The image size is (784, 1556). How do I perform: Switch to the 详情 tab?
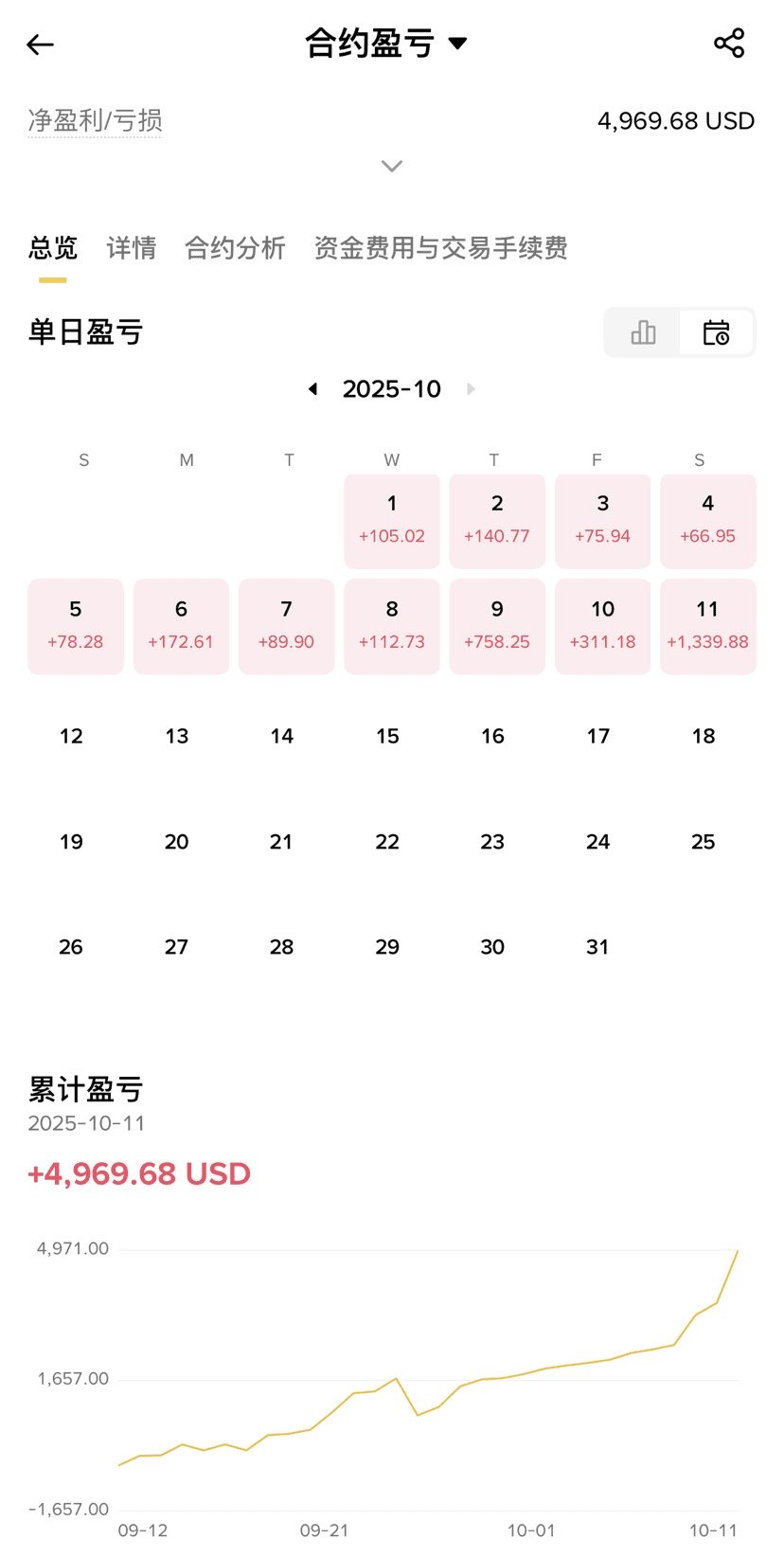click(131, 248)
